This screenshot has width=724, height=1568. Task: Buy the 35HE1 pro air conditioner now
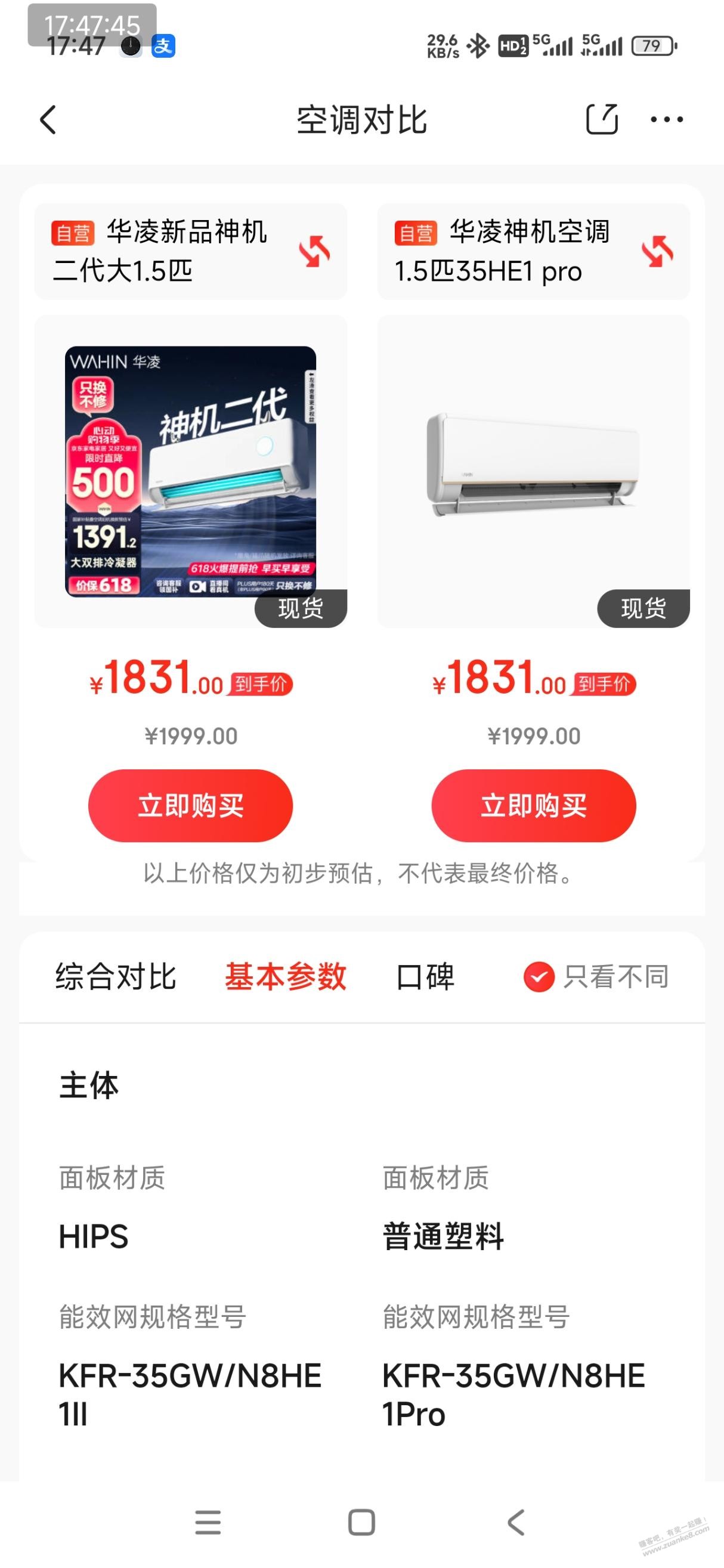pos(533,805)
